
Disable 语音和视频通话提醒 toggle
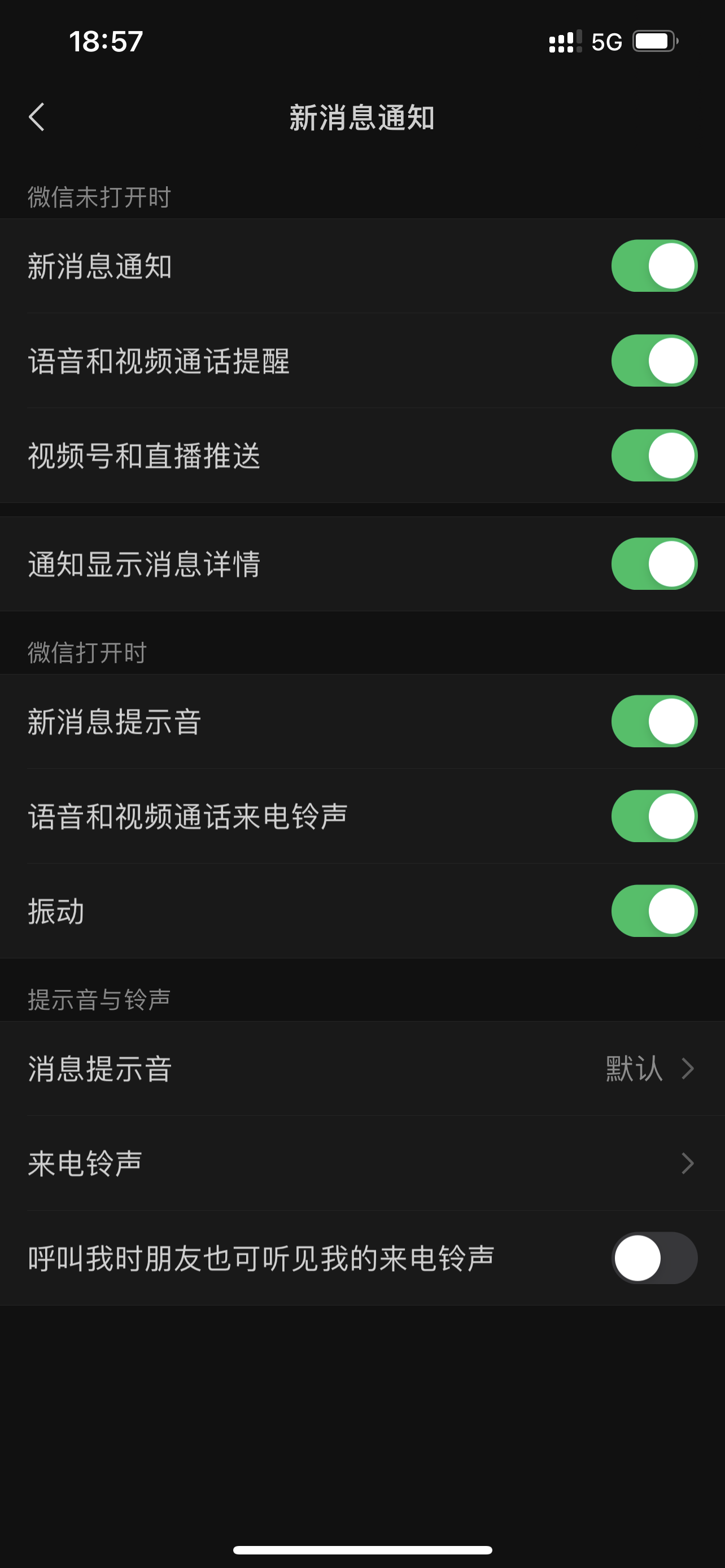tap(654, 360)
